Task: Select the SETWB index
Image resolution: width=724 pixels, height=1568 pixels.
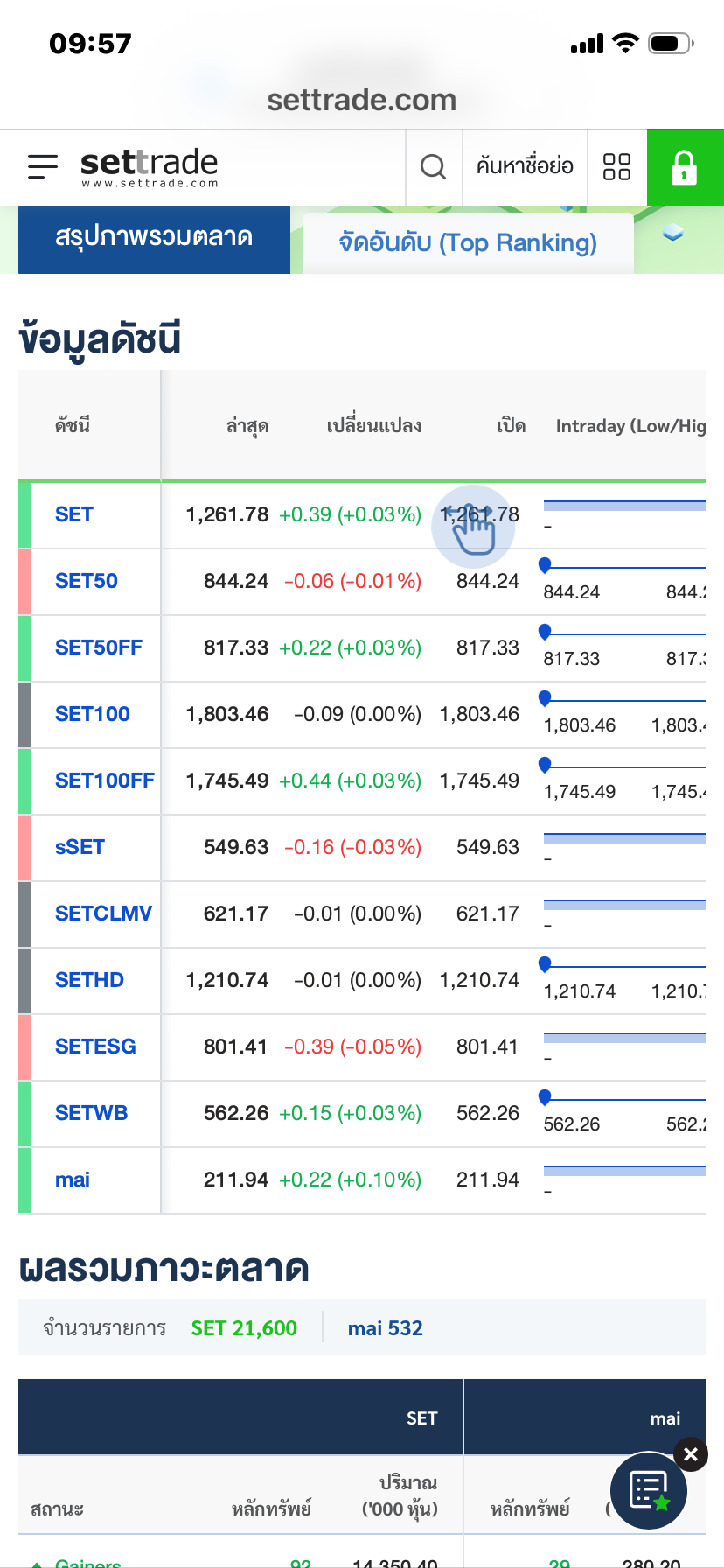Action: point(91,1113)
